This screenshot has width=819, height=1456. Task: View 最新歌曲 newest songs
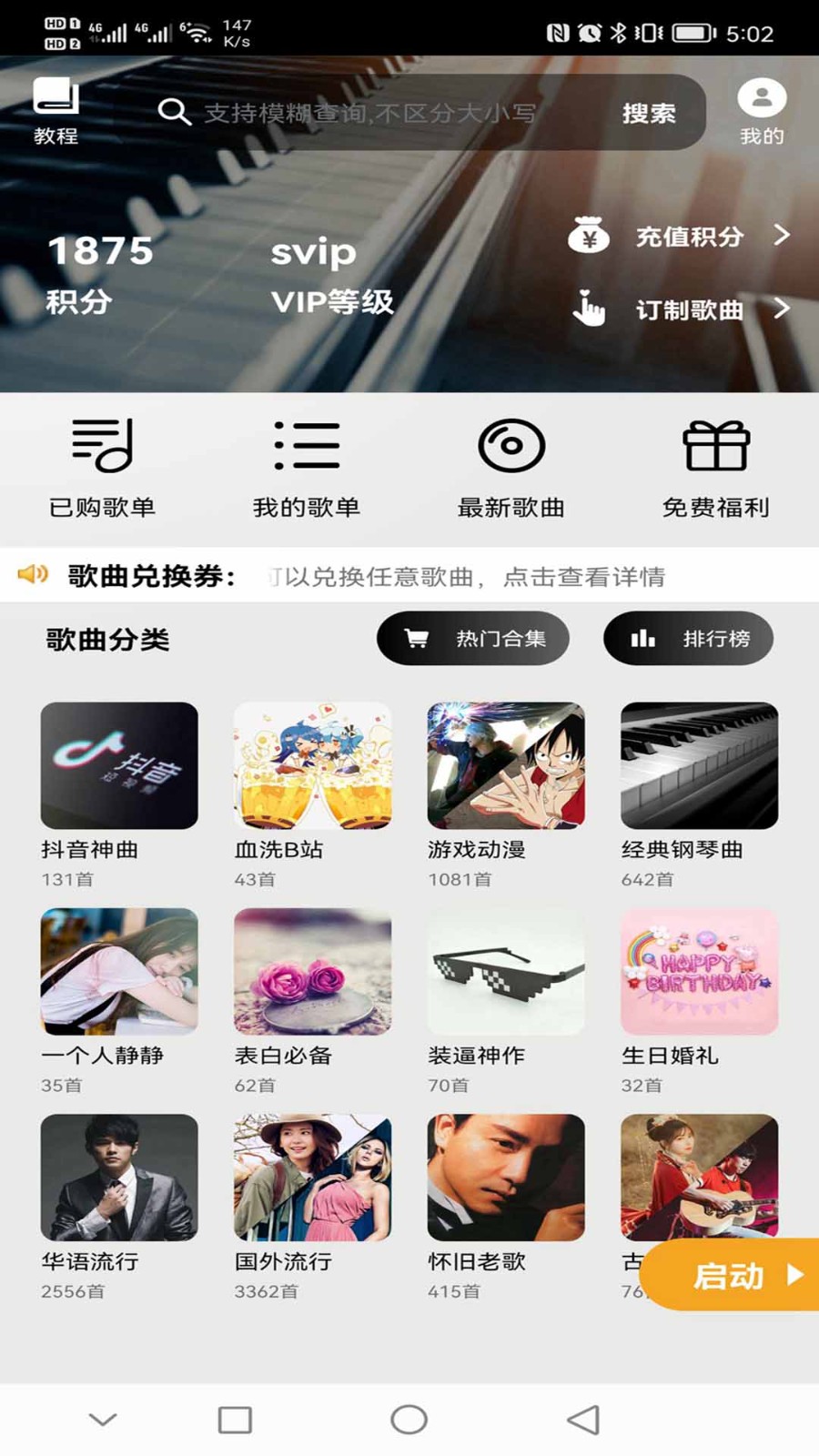point(511,468)
